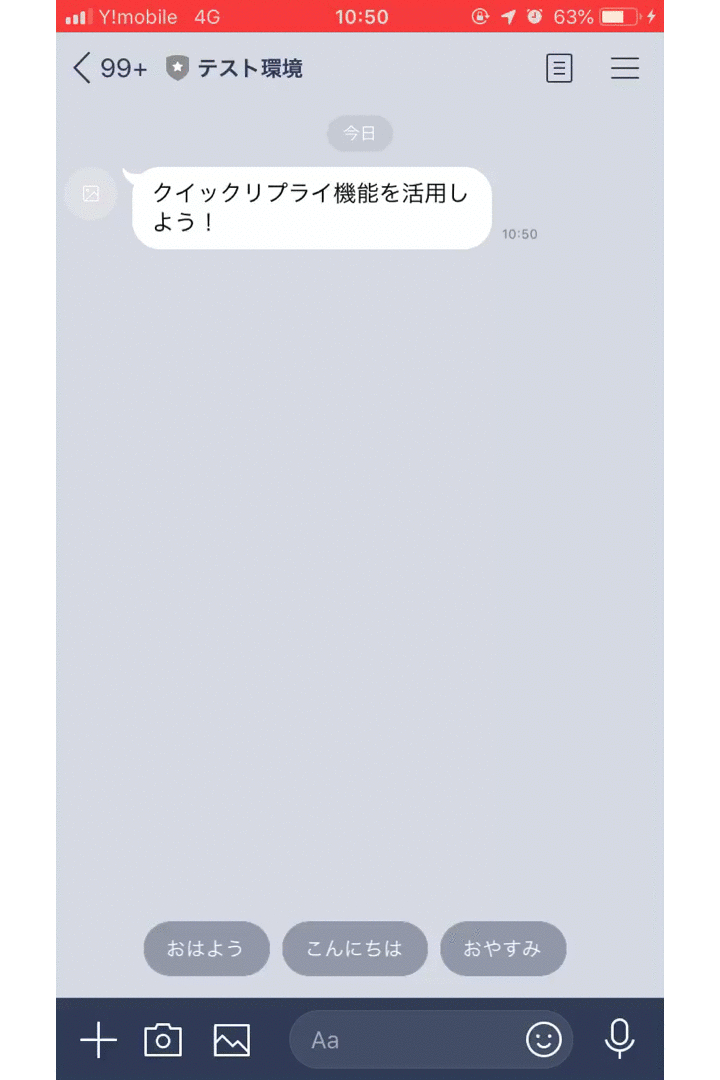Start a voice message with microphone

(620, 1040)
